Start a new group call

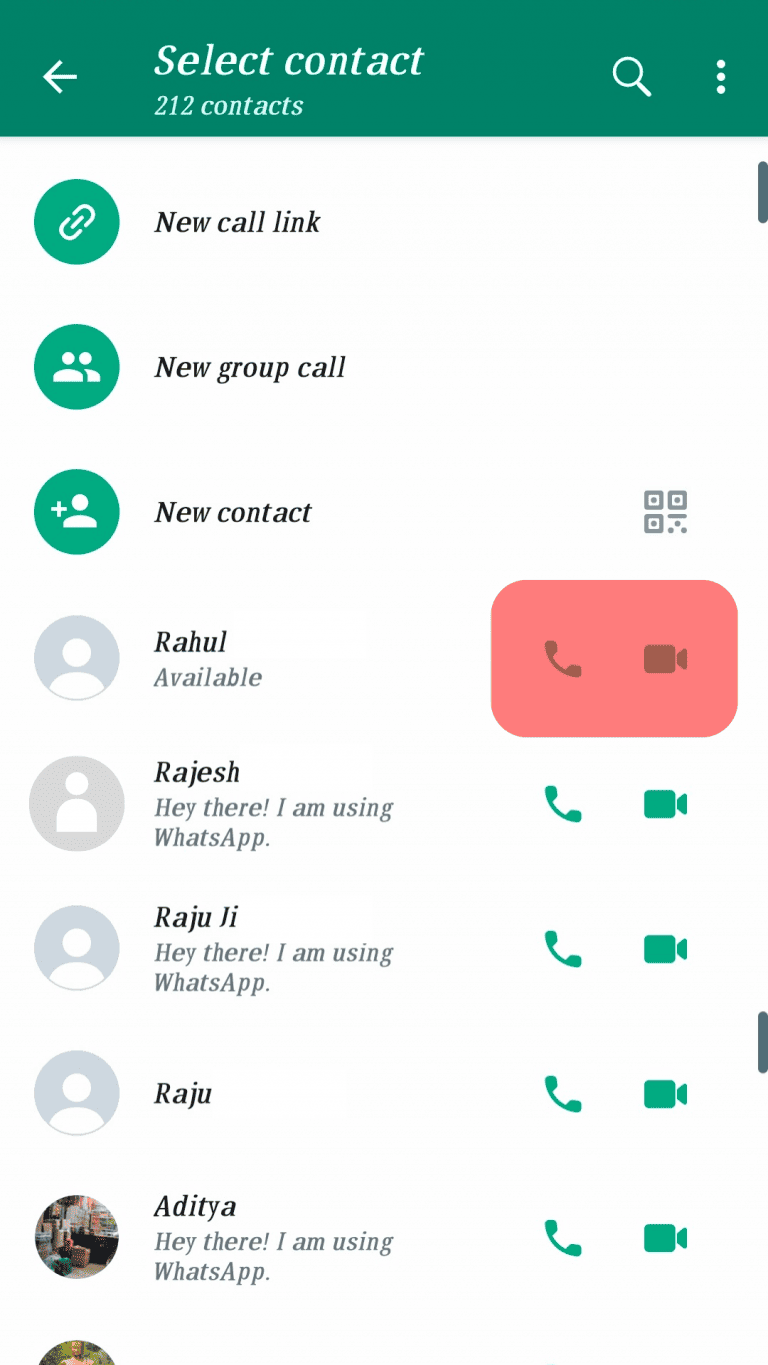point(249,366)
